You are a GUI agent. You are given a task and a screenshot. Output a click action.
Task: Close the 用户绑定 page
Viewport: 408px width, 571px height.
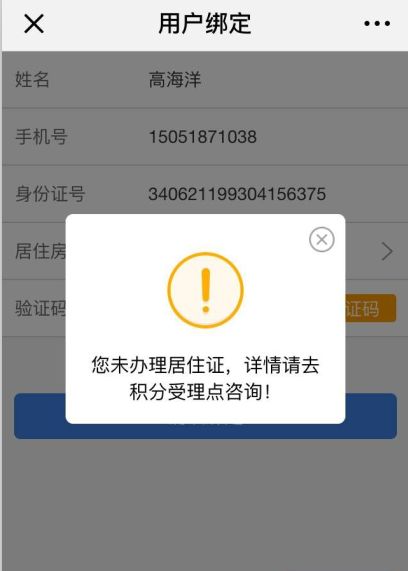click(34, 24)
